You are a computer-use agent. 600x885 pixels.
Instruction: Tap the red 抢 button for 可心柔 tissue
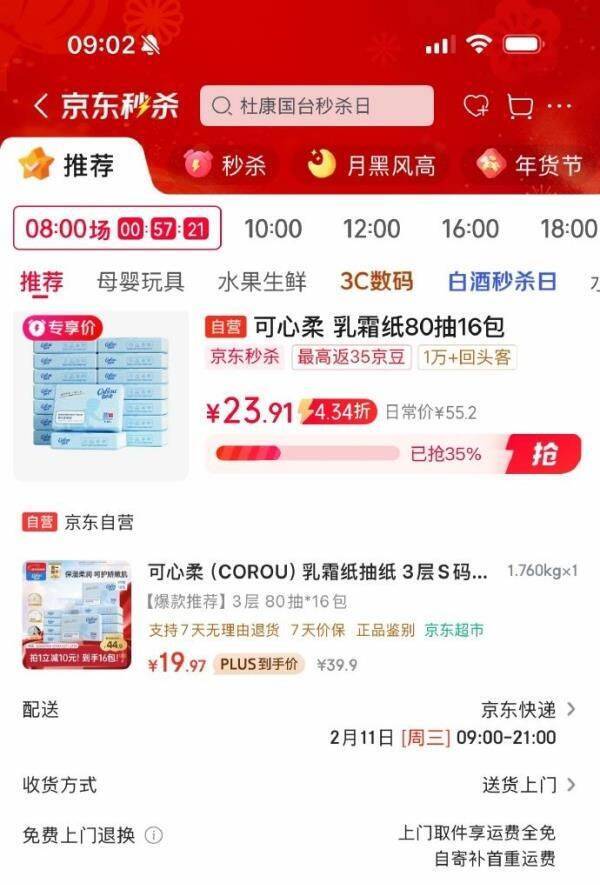[543, 454]
